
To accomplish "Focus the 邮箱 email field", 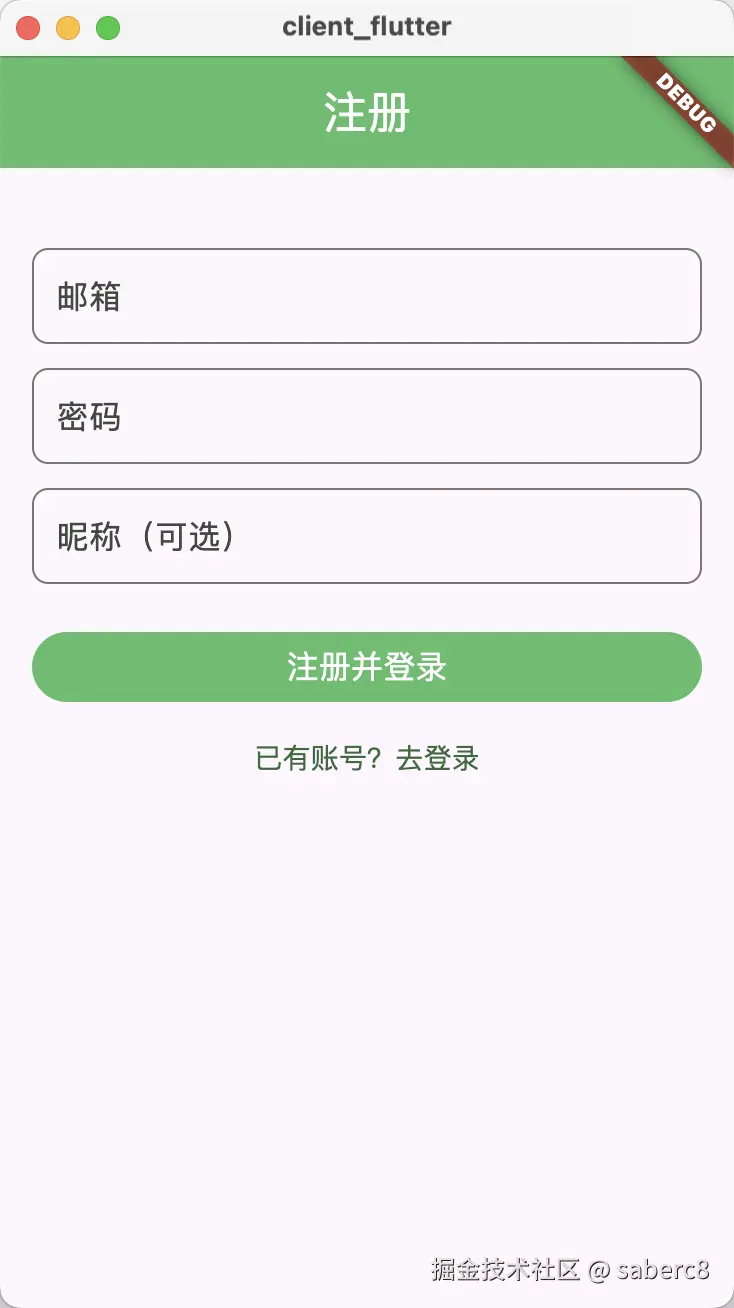I will (367, 296).
